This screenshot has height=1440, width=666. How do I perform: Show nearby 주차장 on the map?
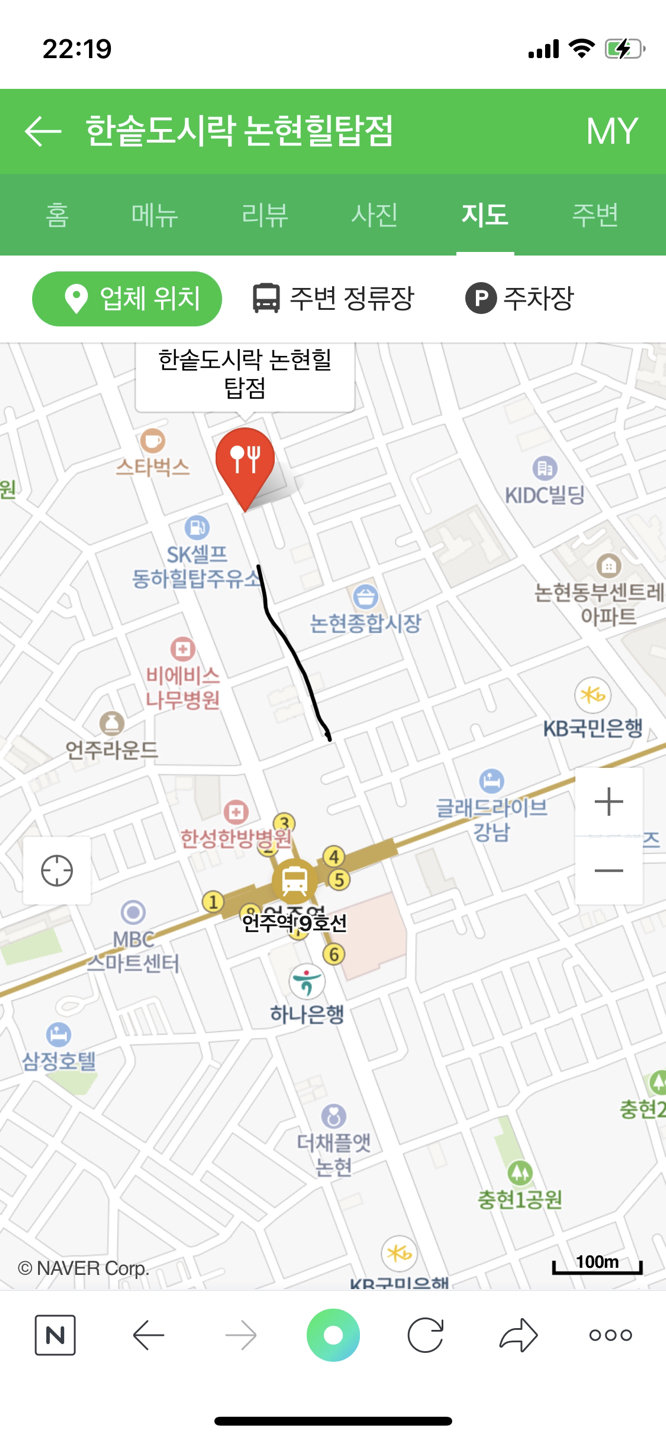pyautogui.click(x=520, y=298)
